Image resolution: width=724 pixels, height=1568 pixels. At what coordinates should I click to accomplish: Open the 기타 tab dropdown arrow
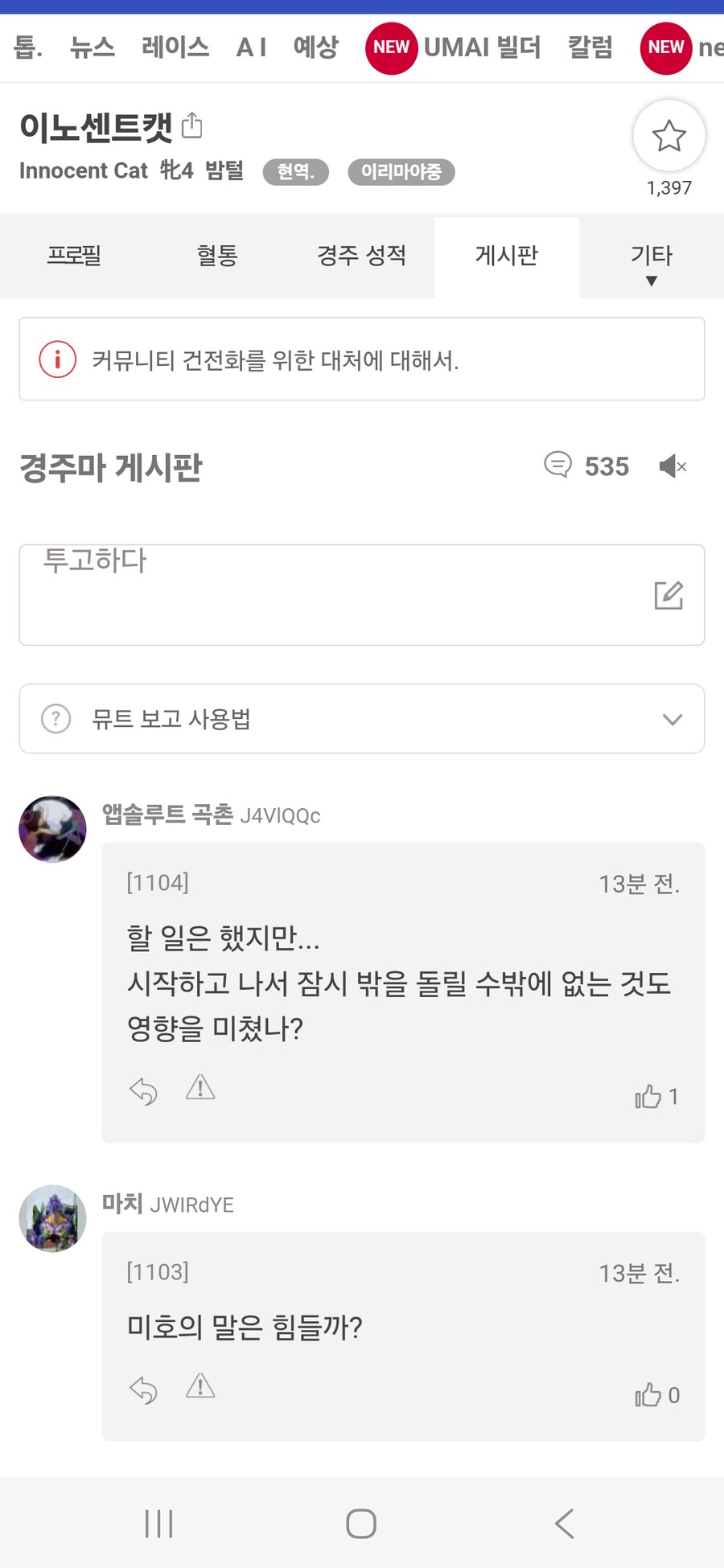pos(650,280)
